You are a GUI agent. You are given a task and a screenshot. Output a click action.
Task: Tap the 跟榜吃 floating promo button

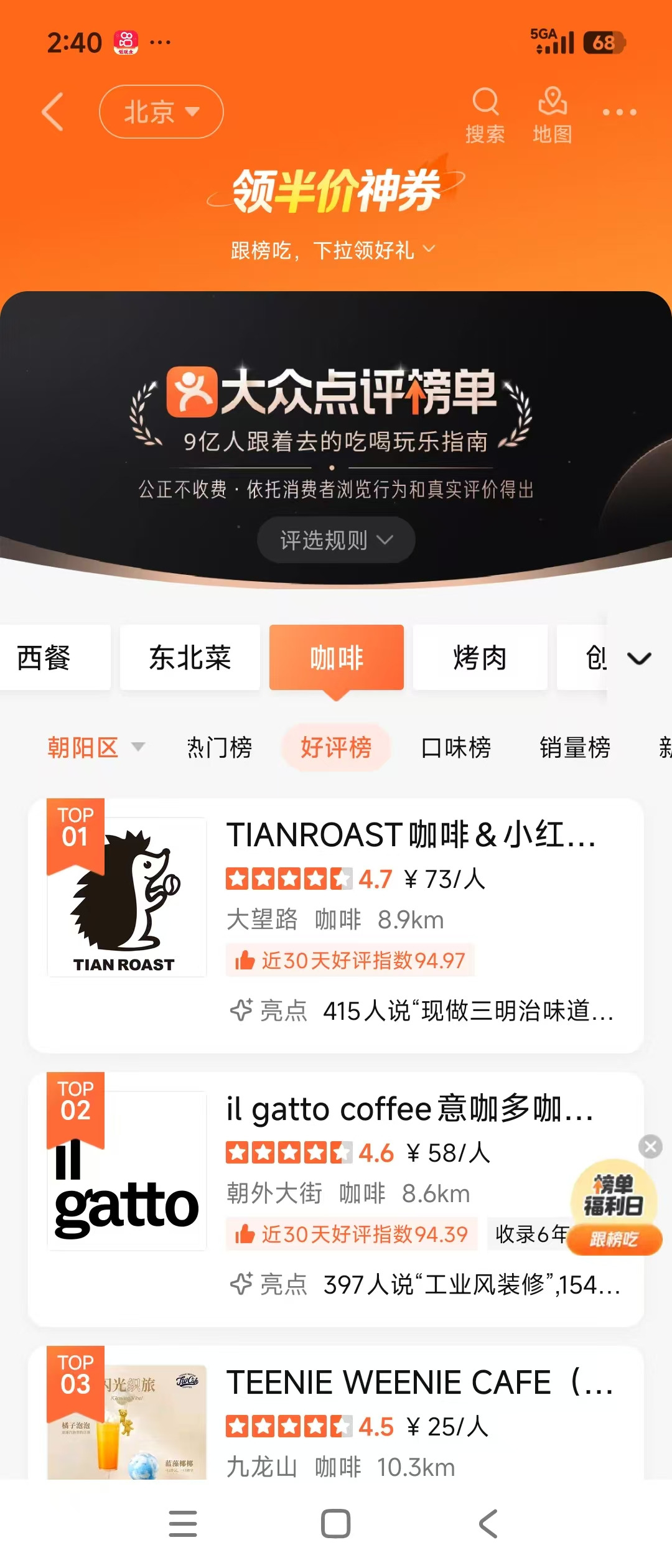[615, 1239]
